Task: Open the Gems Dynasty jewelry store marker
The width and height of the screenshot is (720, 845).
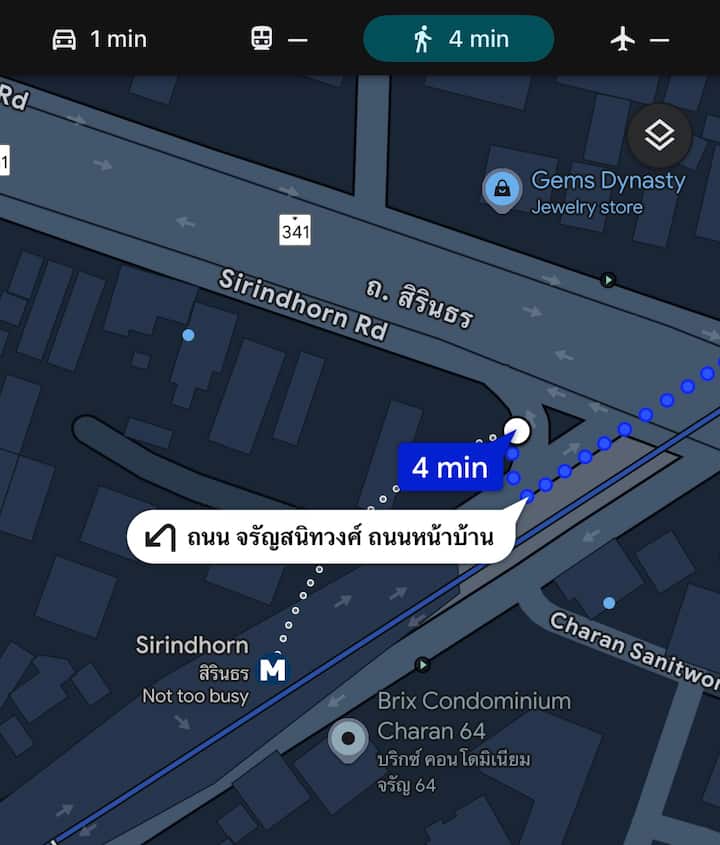Action: tap(502, 187)
